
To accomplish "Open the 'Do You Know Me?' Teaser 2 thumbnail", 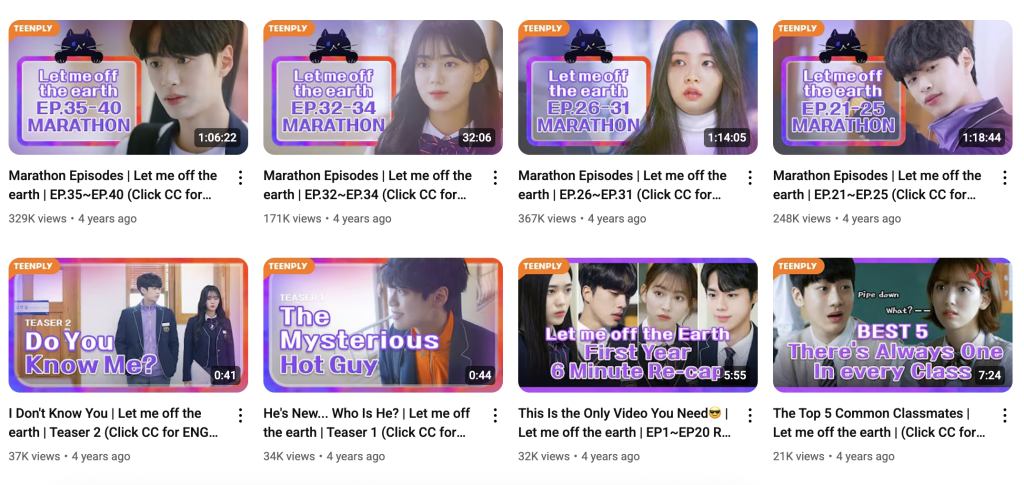I will pyautogui.click(x=128, y=325).
